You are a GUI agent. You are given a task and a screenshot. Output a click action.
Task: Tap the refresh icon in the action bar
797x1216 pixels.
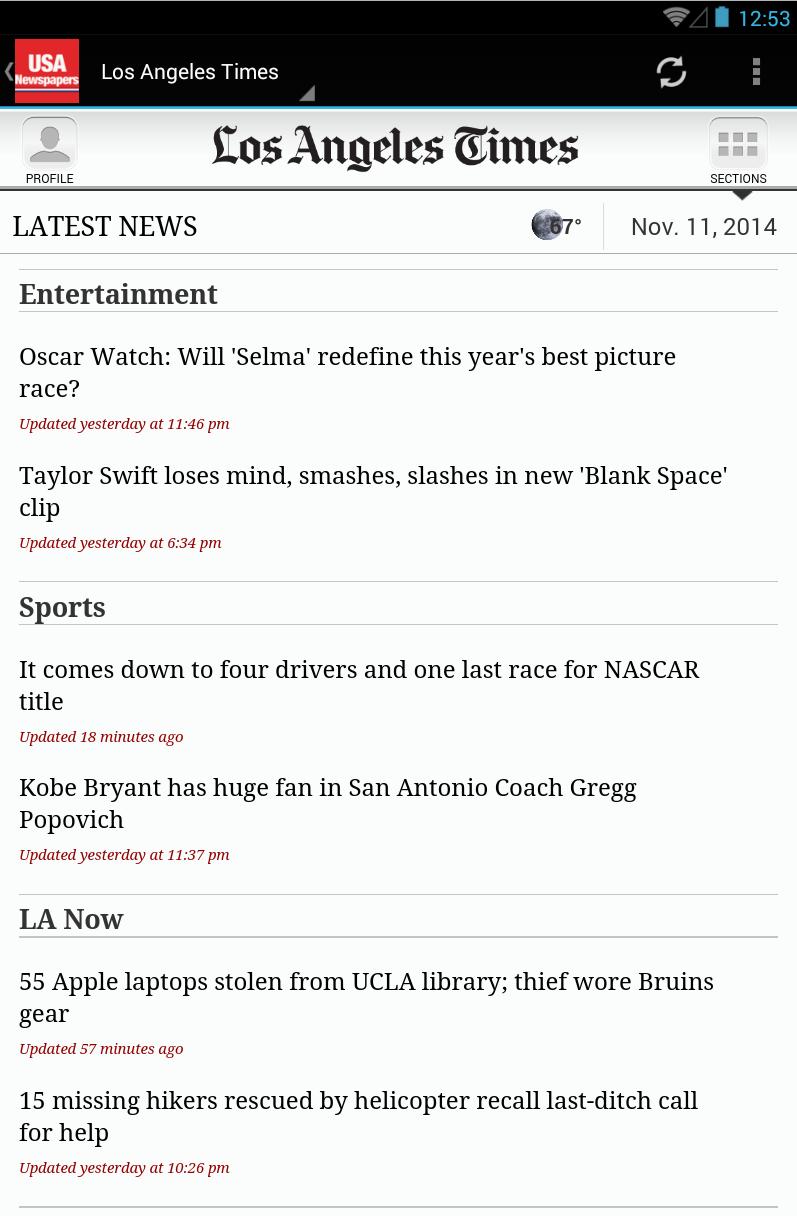(670, 71)
